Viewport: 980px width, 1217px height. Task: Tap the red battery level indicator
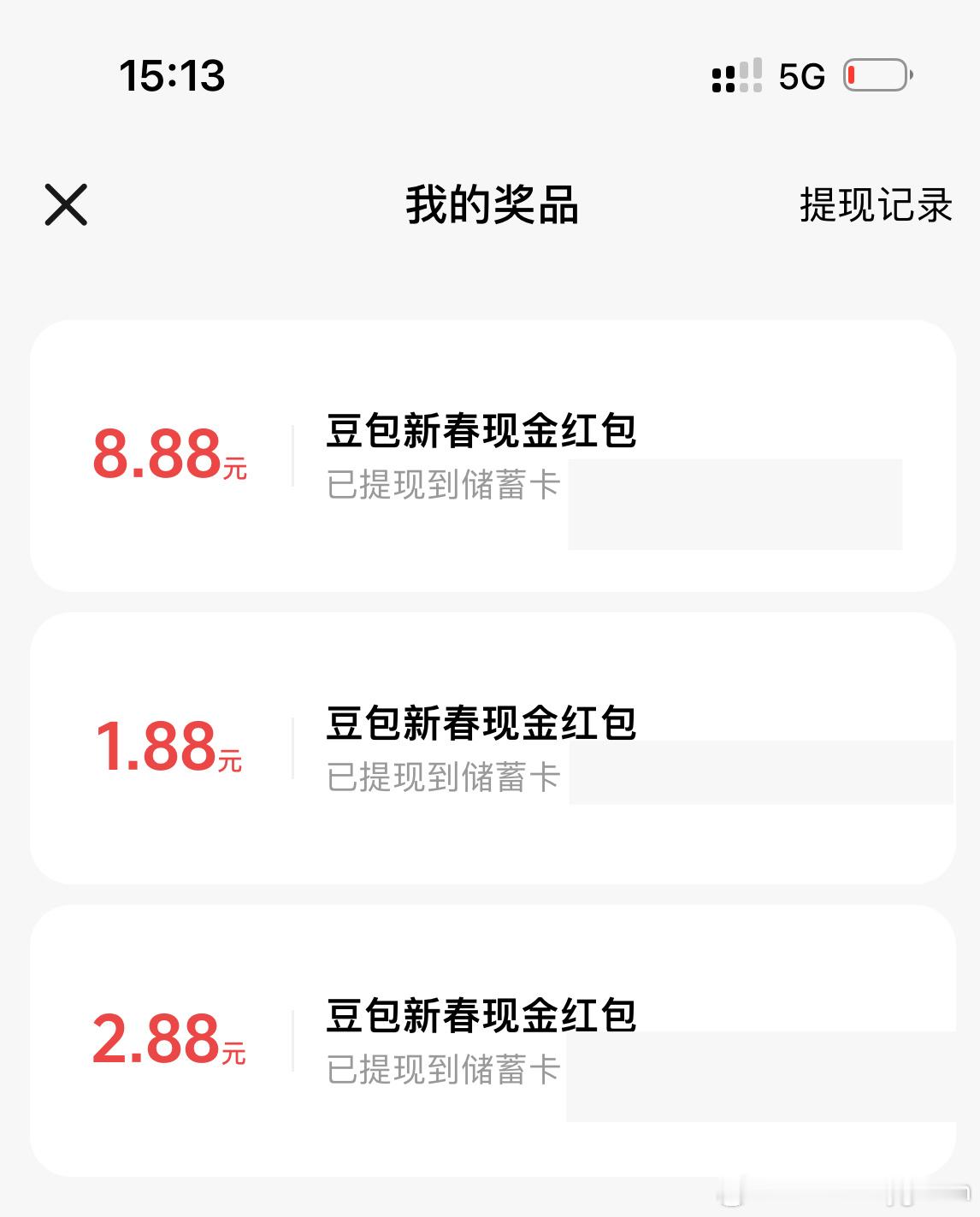pyautogui.click(x=853, y=75)
